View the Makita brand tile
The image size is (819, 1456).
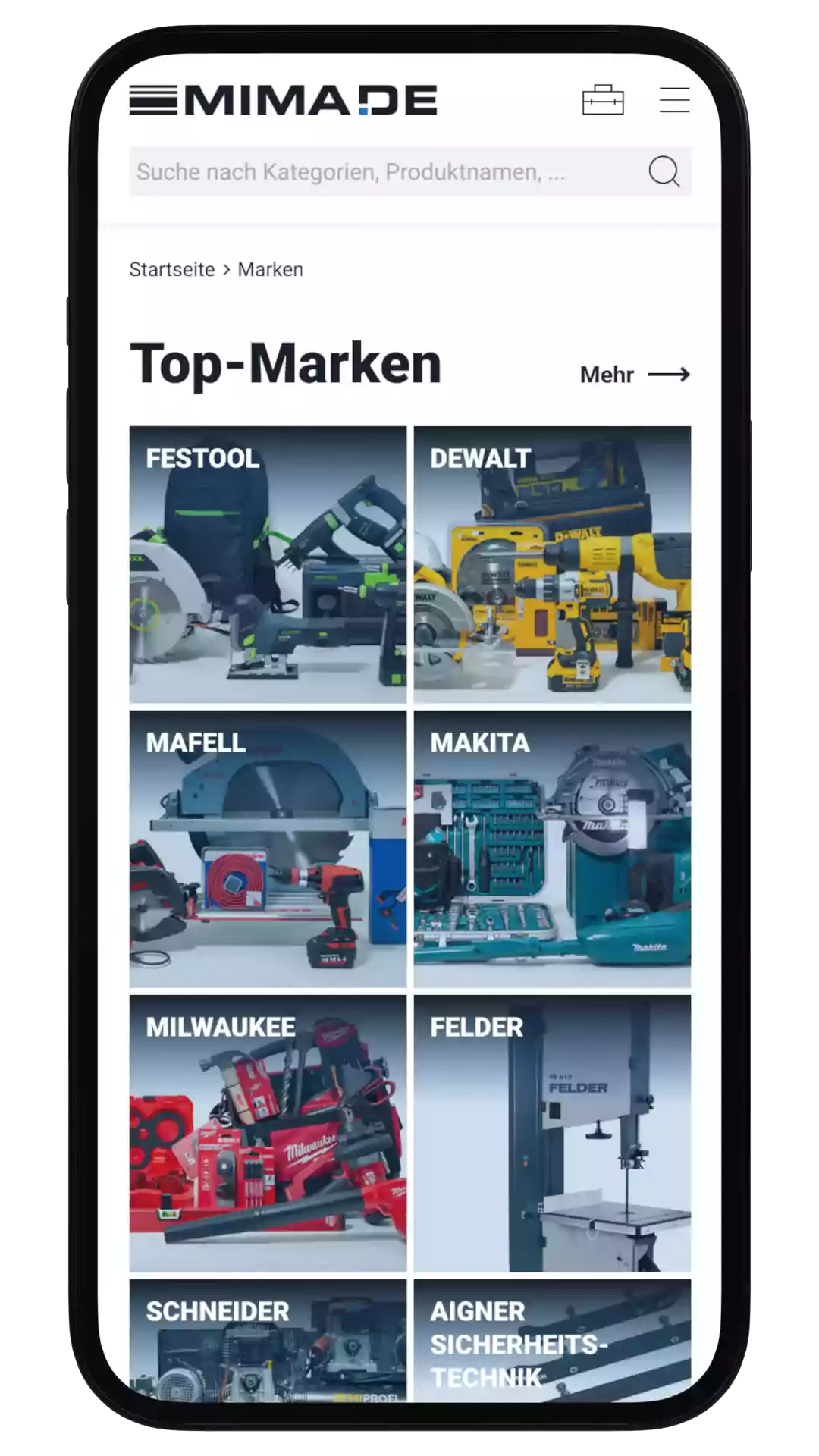(552, 849)
